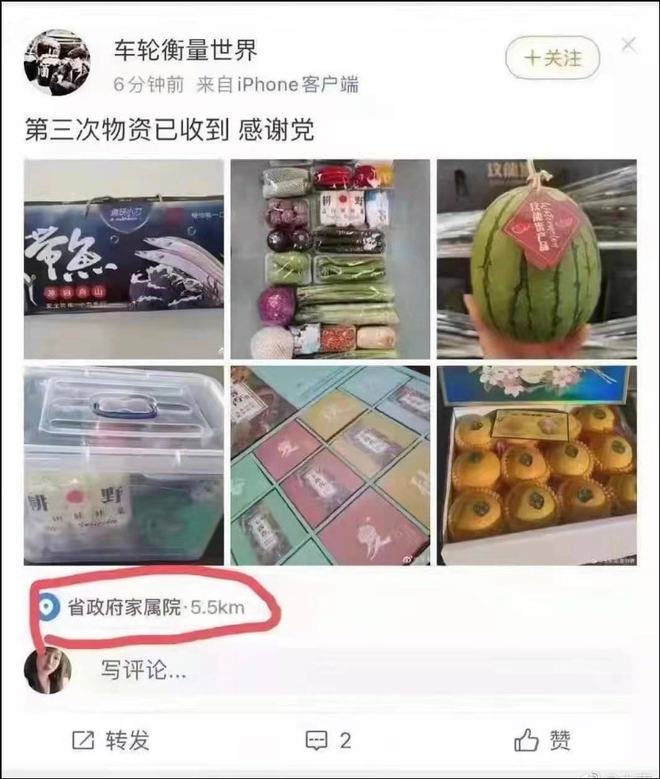Dismiss this post with the X
660x779 pixels.
click(x=629, y=45)
